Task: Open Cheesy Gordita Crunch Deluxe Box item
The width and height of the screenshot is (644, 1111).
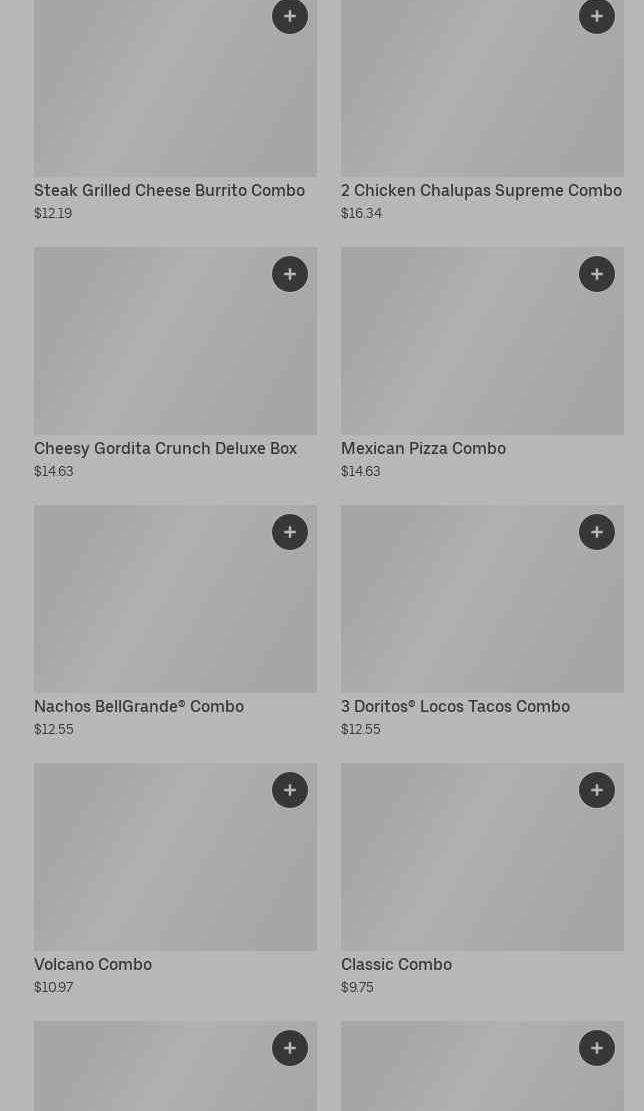Action: coord(165,449)
